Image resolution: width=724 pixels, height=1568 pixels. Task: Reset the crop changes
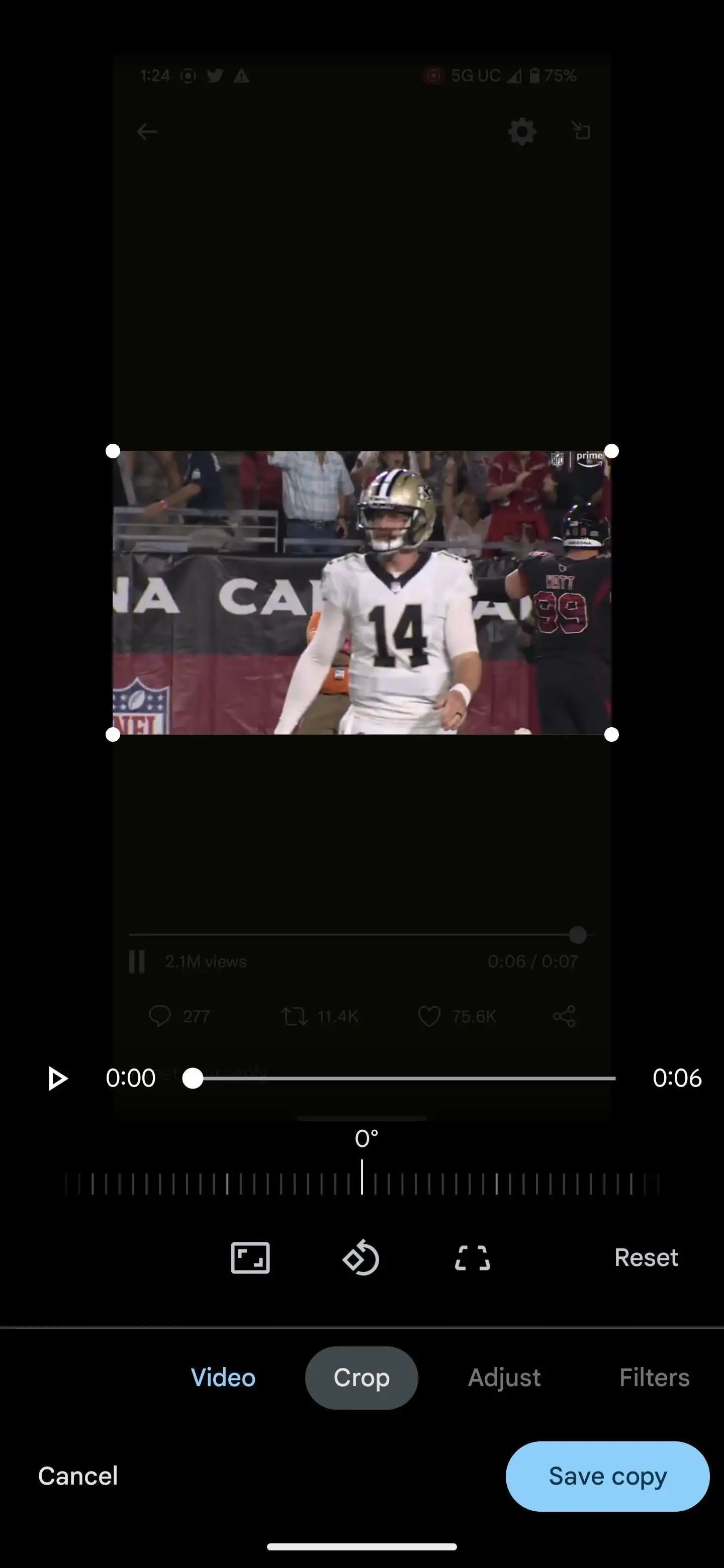click(646, 1257)
